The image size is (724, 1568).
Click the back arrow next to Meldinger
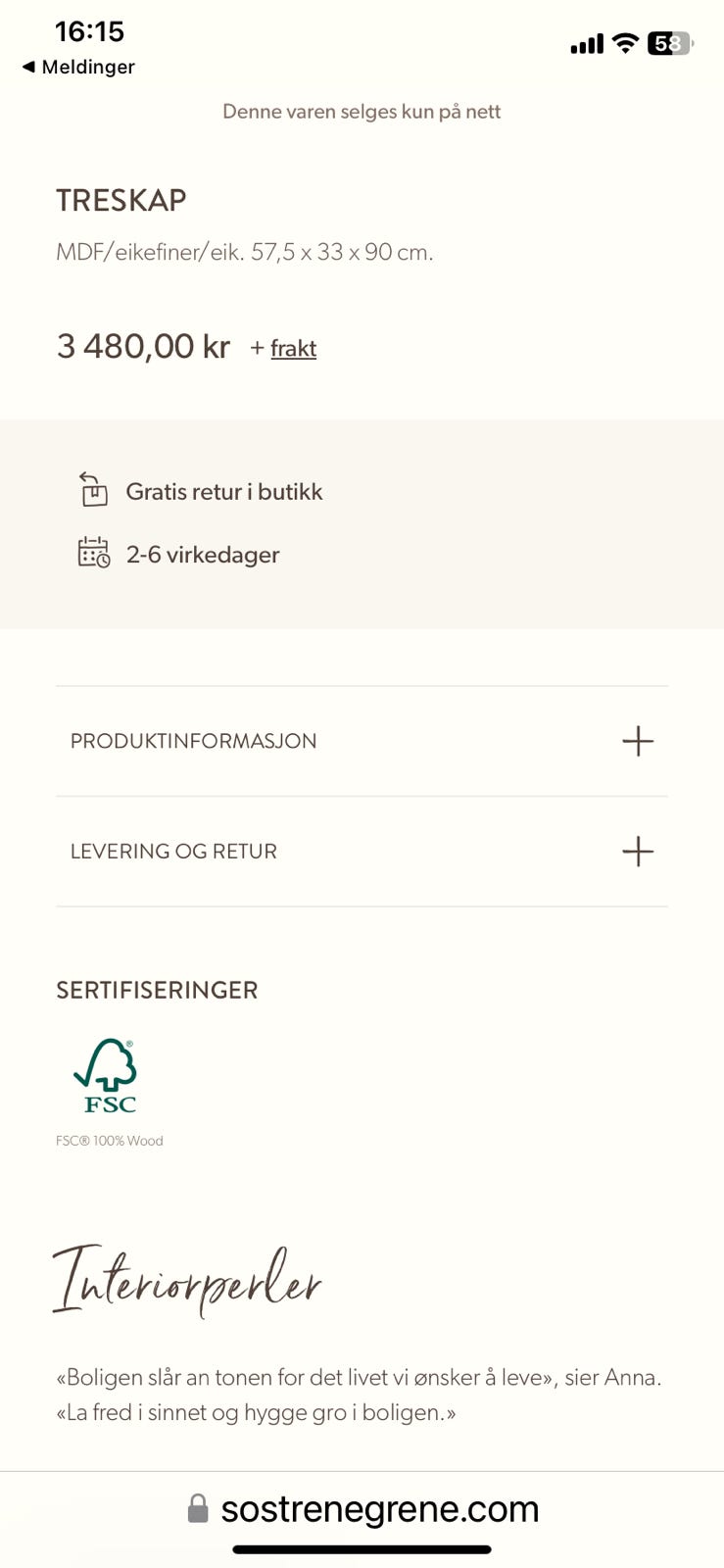(x=27, y=67)
